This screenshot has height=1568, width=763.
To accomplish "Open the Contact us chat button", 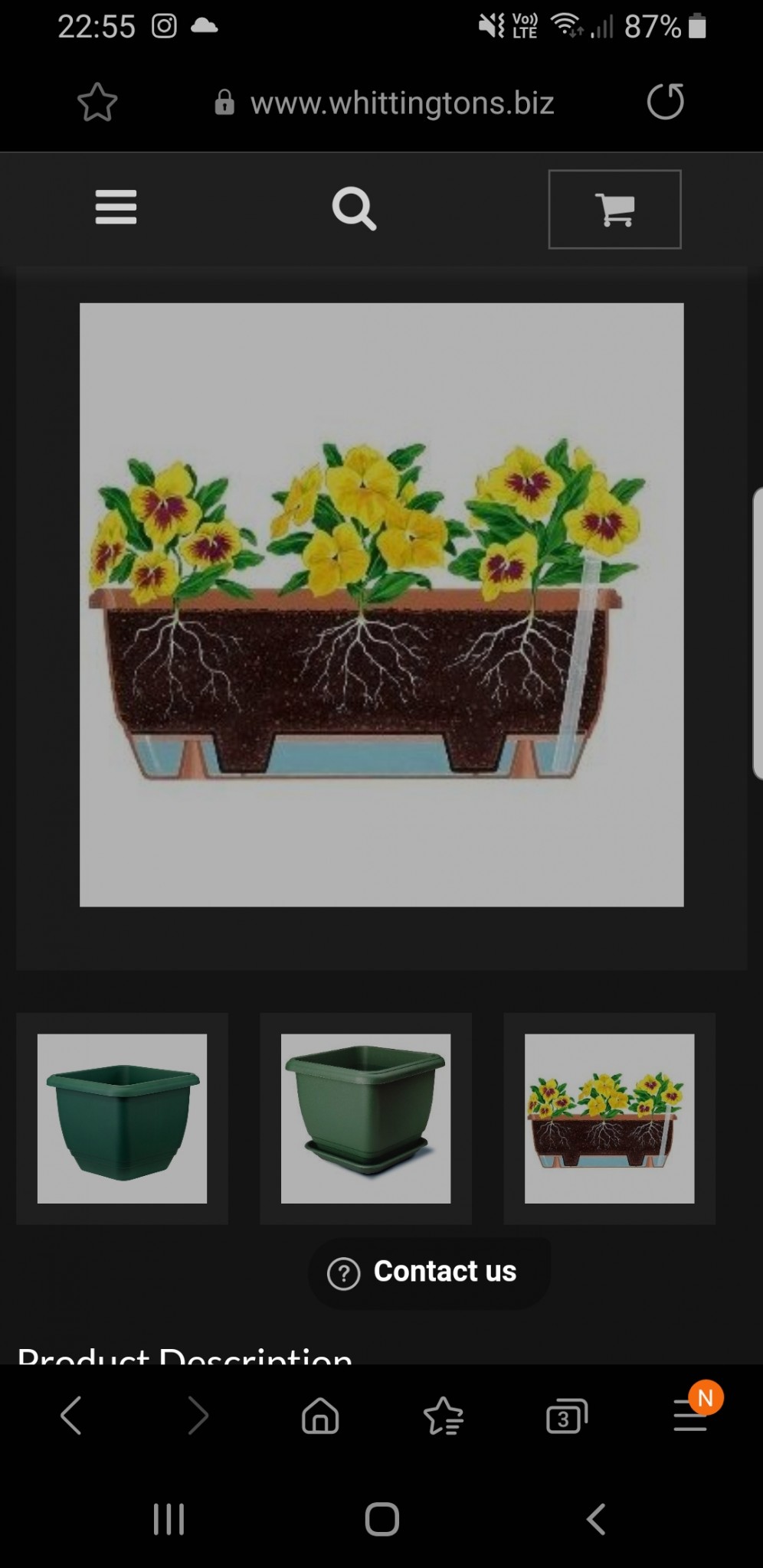I will point(429,1272).
